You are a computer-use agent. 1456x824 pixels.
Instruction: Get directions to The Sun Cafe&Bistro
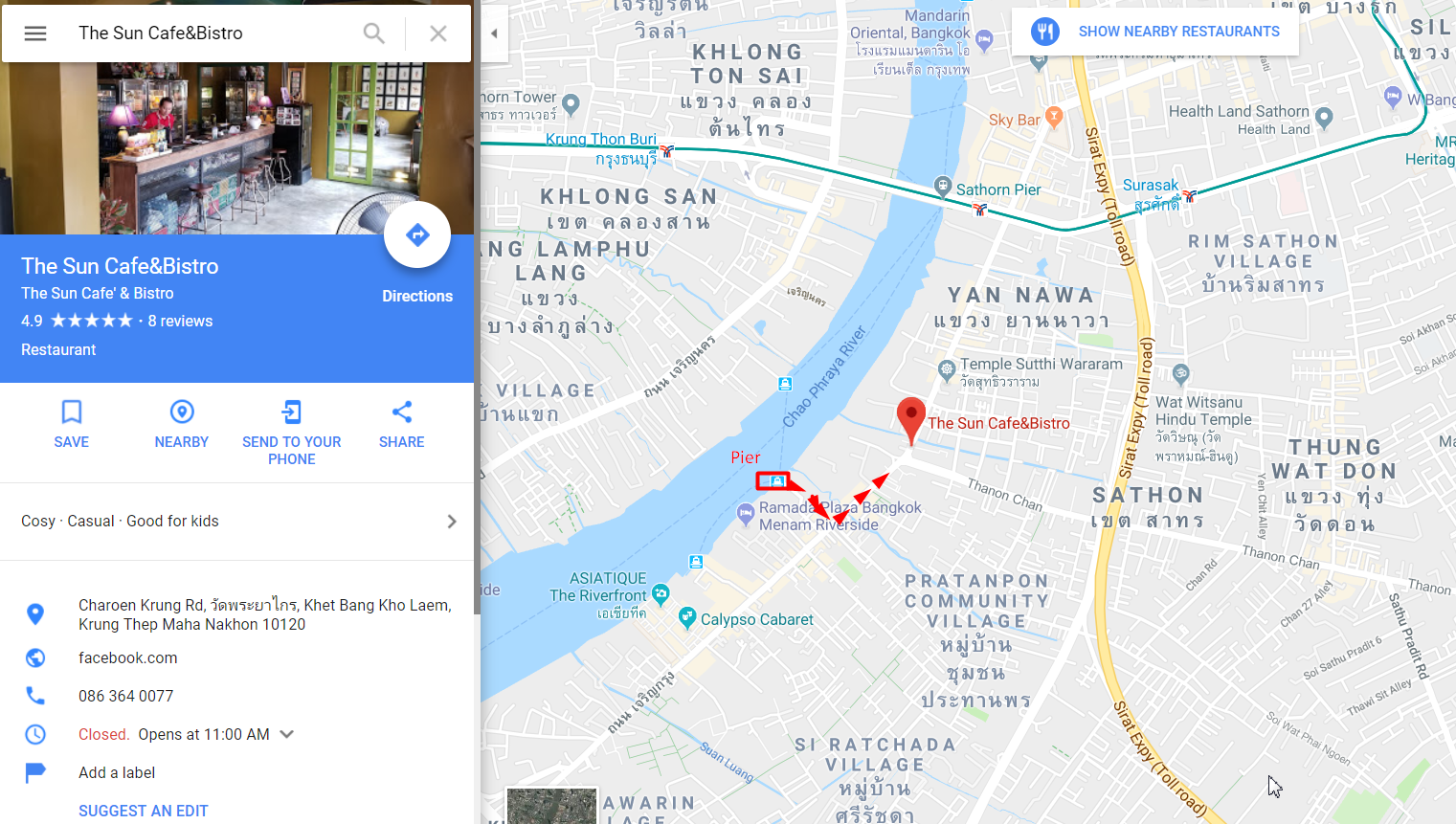[417, 235]
